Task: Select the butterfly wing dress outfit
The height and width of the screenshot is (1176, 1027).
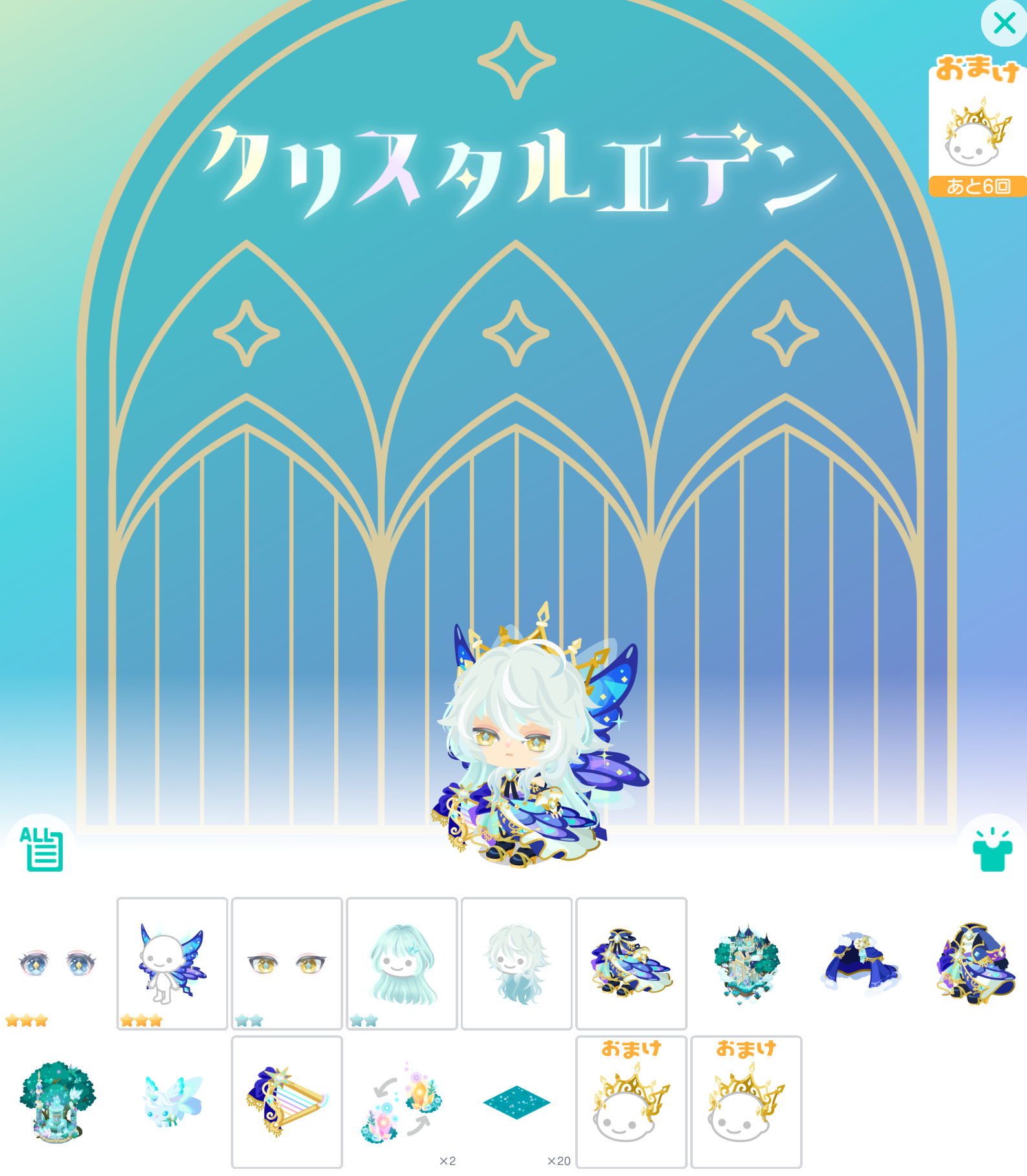Action: pos(631,963)
